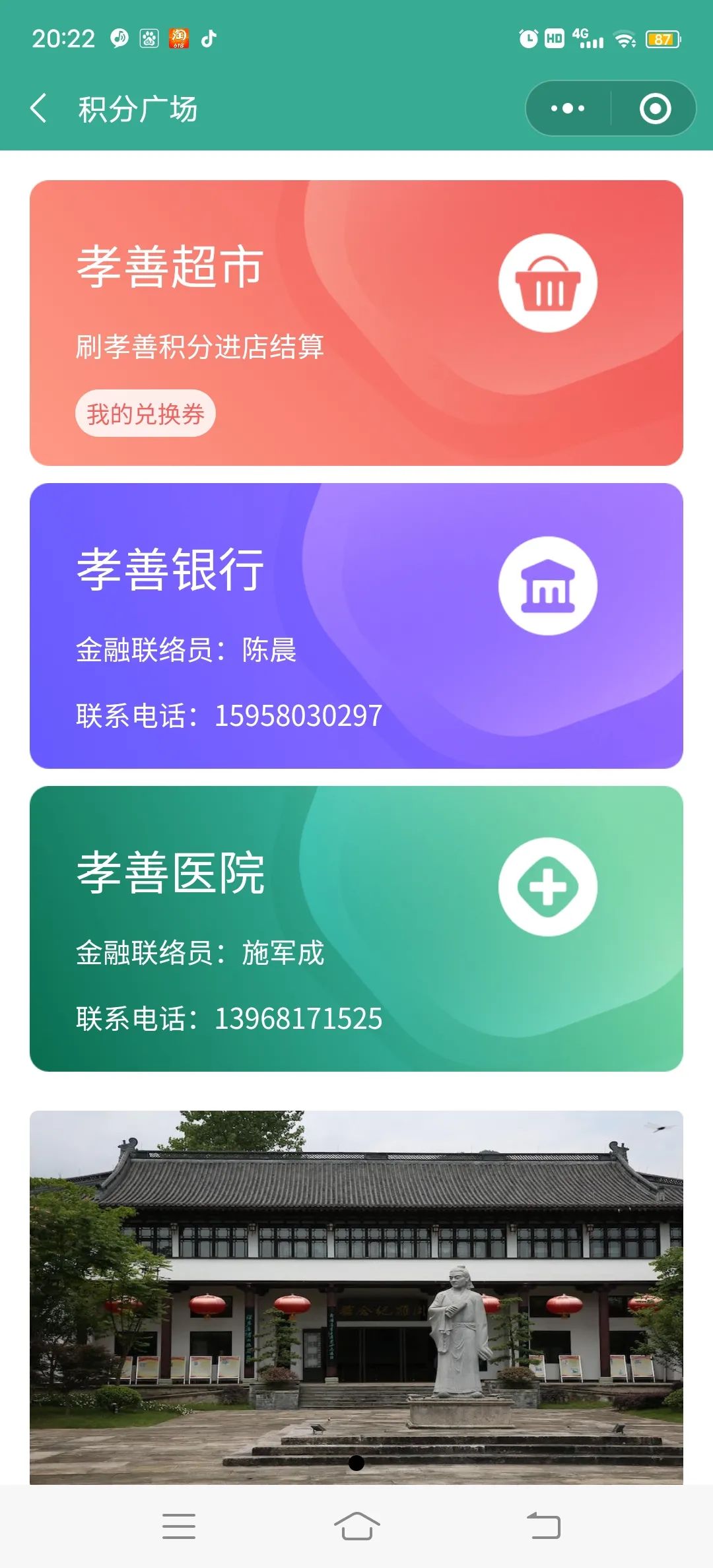Go back from 积分广场 page
This screenshot has width=713, height=1568.
39,109
